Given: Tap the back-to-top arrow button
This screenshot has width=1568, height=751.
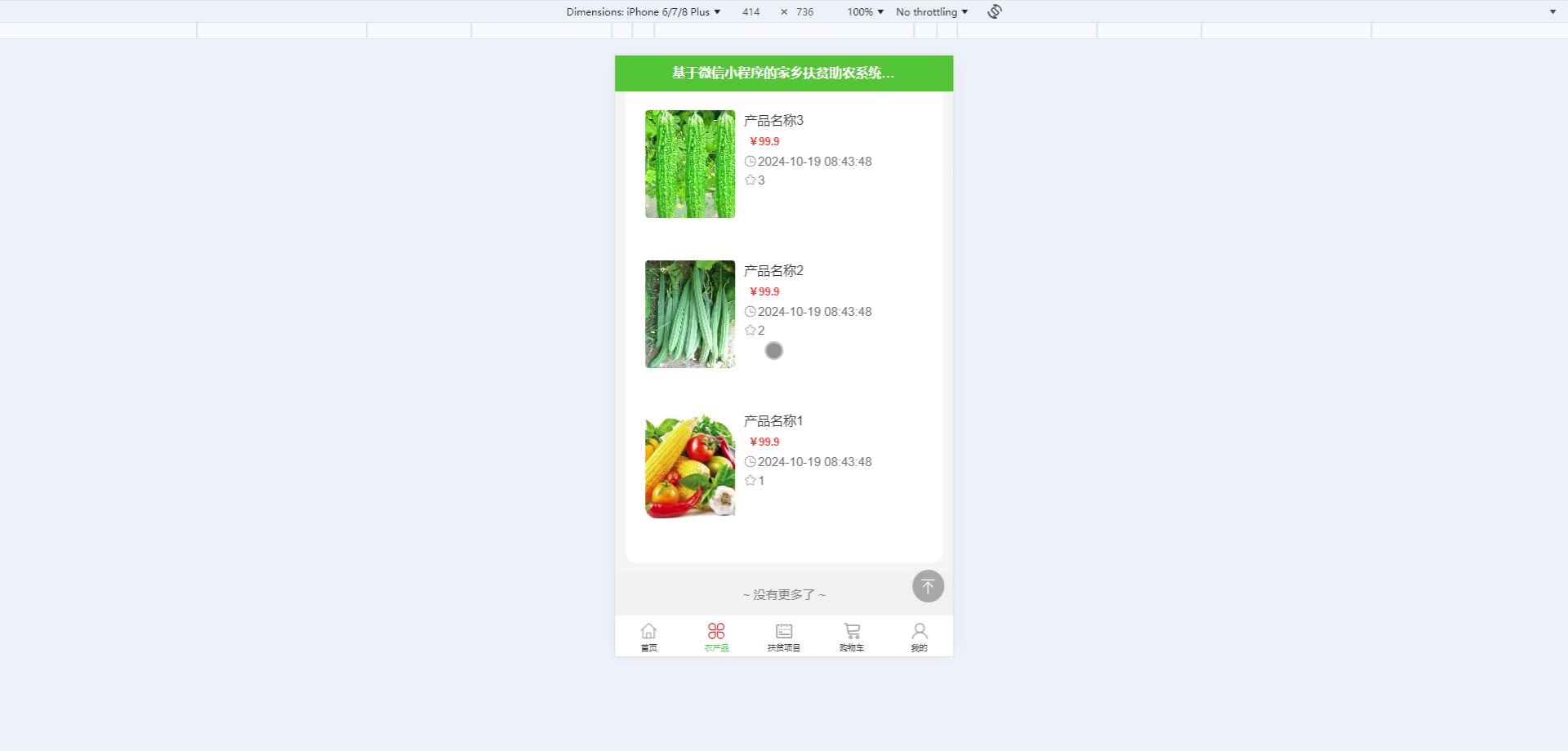Looking at the screenshot, I should (928, 586).
